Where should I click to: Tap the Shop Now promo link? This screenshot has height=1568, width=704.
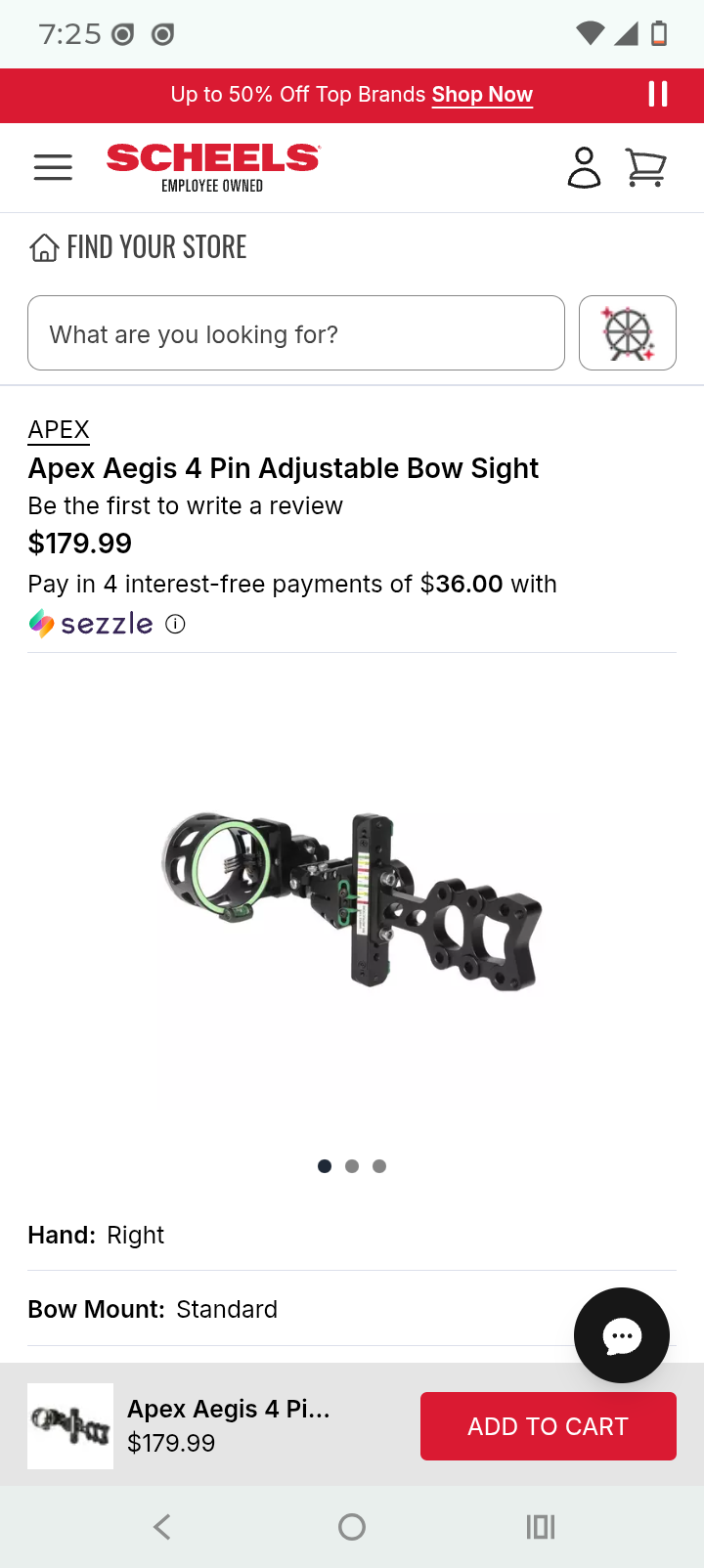[x=482, y=95]
